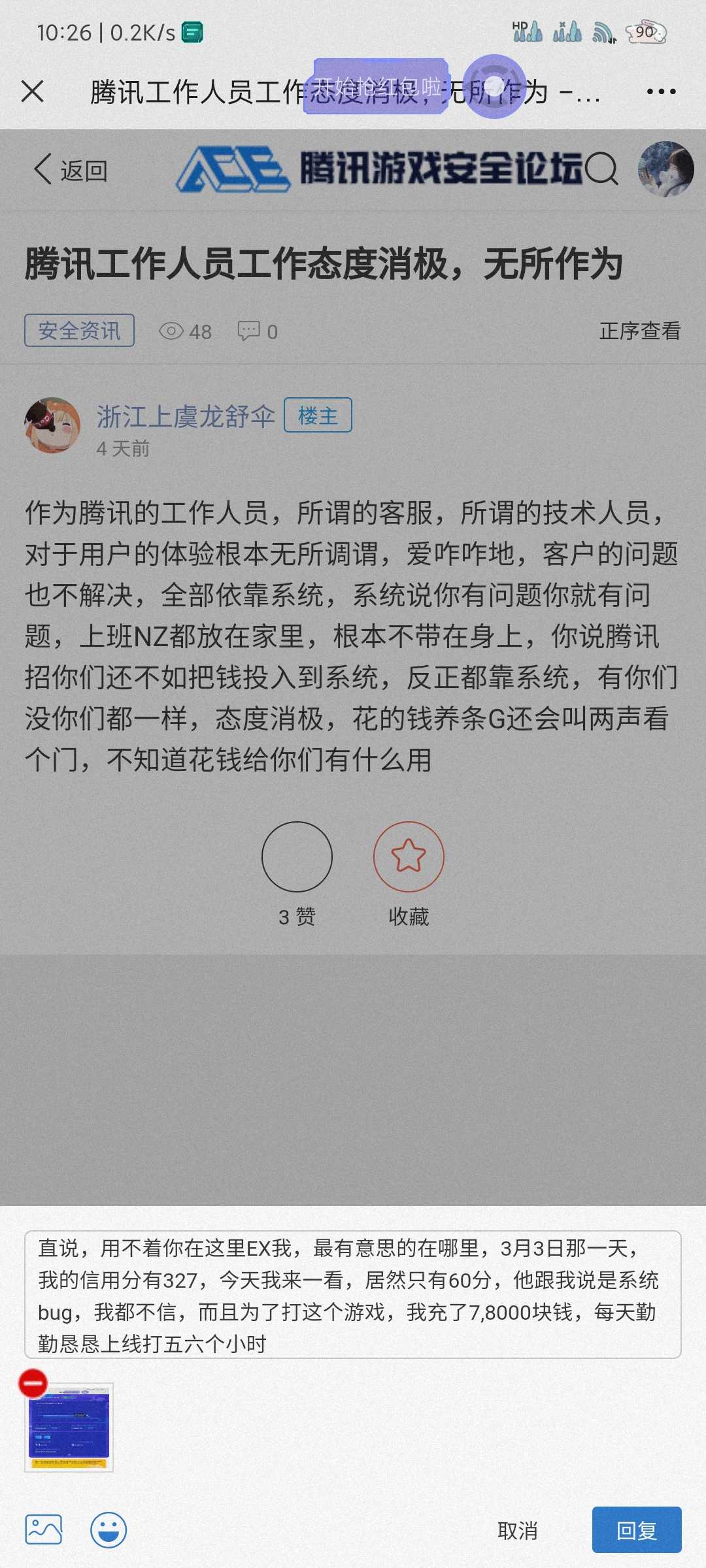This screenshot has height=1568, width=706.
Task: Add the post to favorites with 收藏
Action: click(x=409, y=857)
